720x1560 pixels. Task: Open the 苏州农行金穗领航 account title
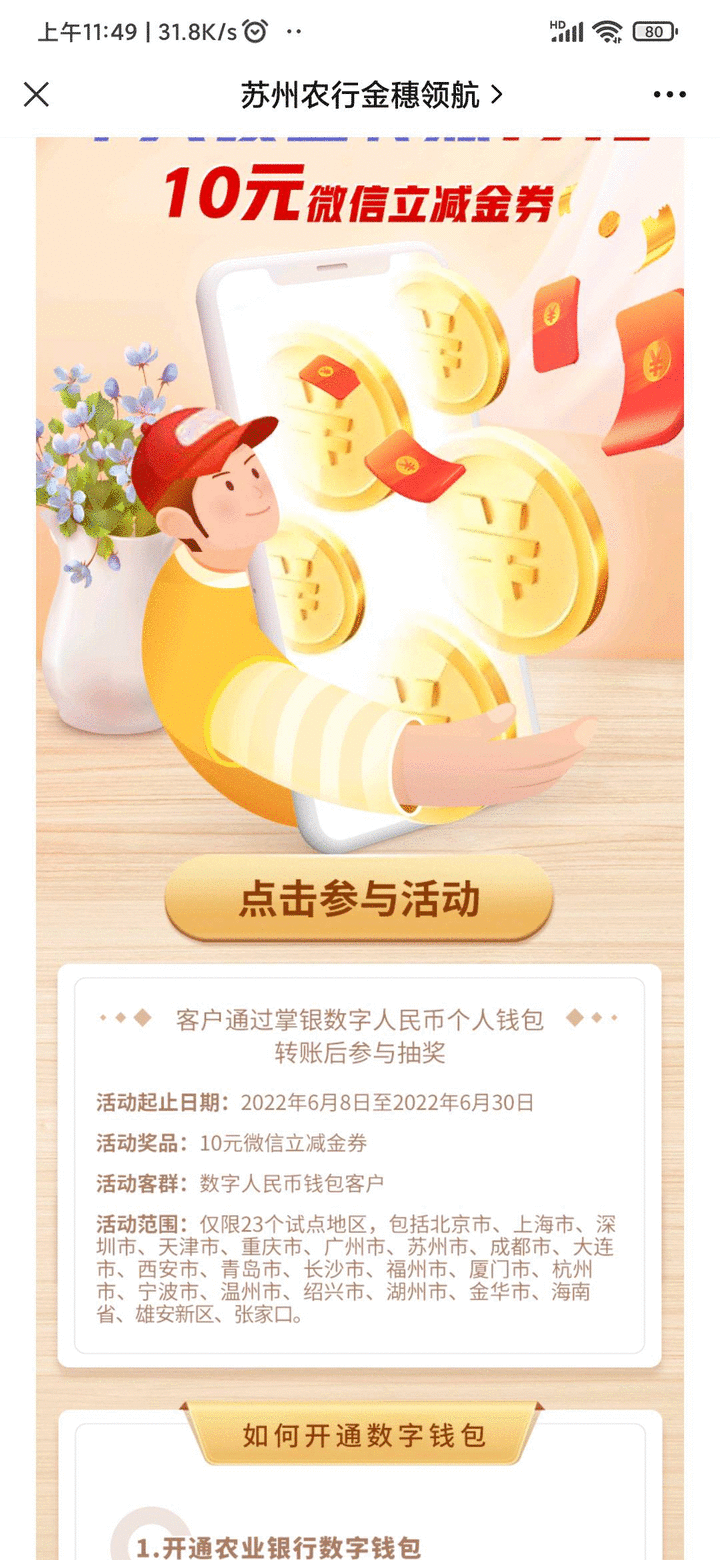click(371, 95)
